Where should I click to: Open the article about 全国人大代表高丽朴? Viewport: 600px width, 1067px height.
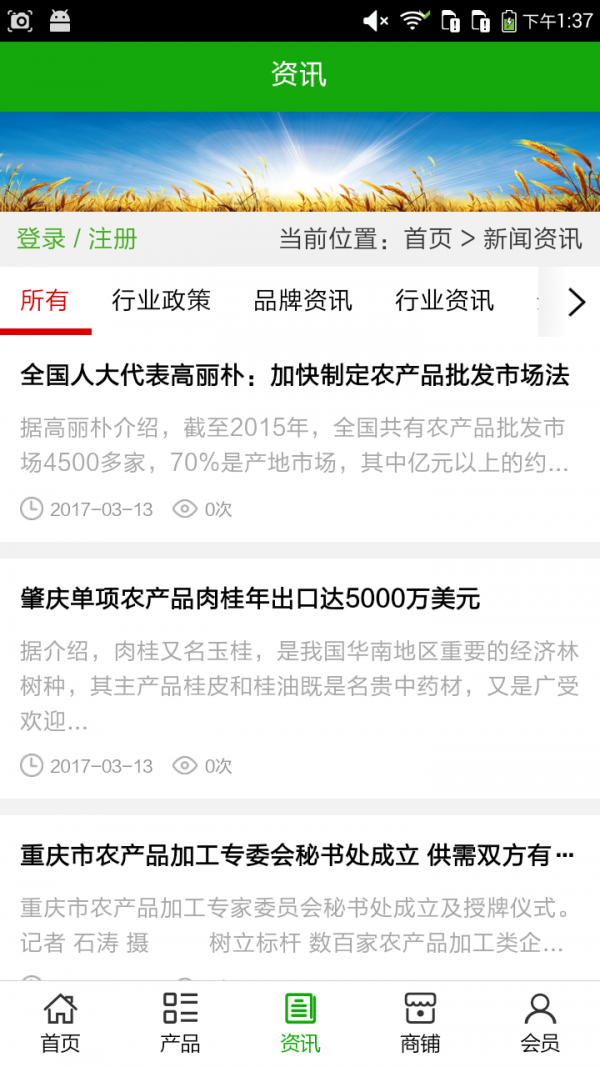point(295,375)
